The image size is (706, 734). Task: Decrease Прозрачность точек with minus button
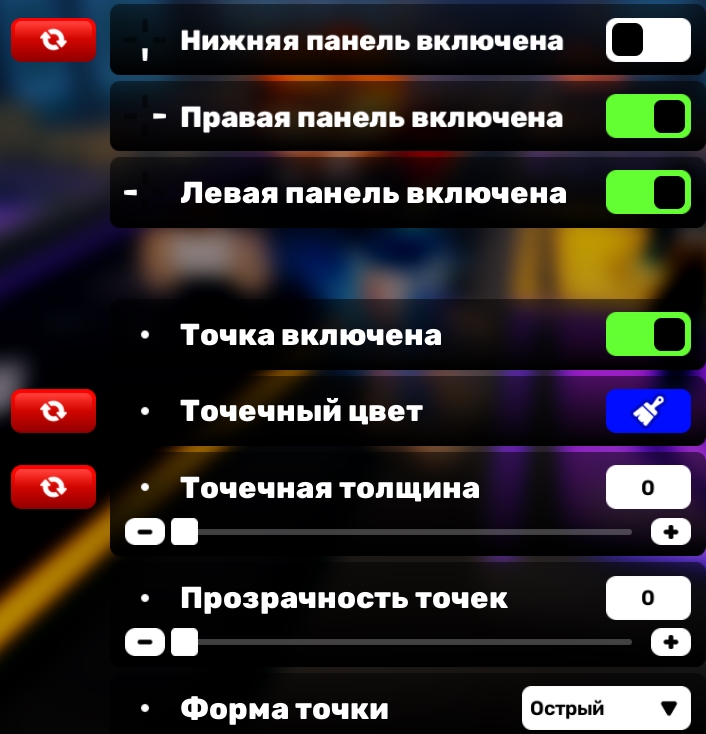pos(145,642)
